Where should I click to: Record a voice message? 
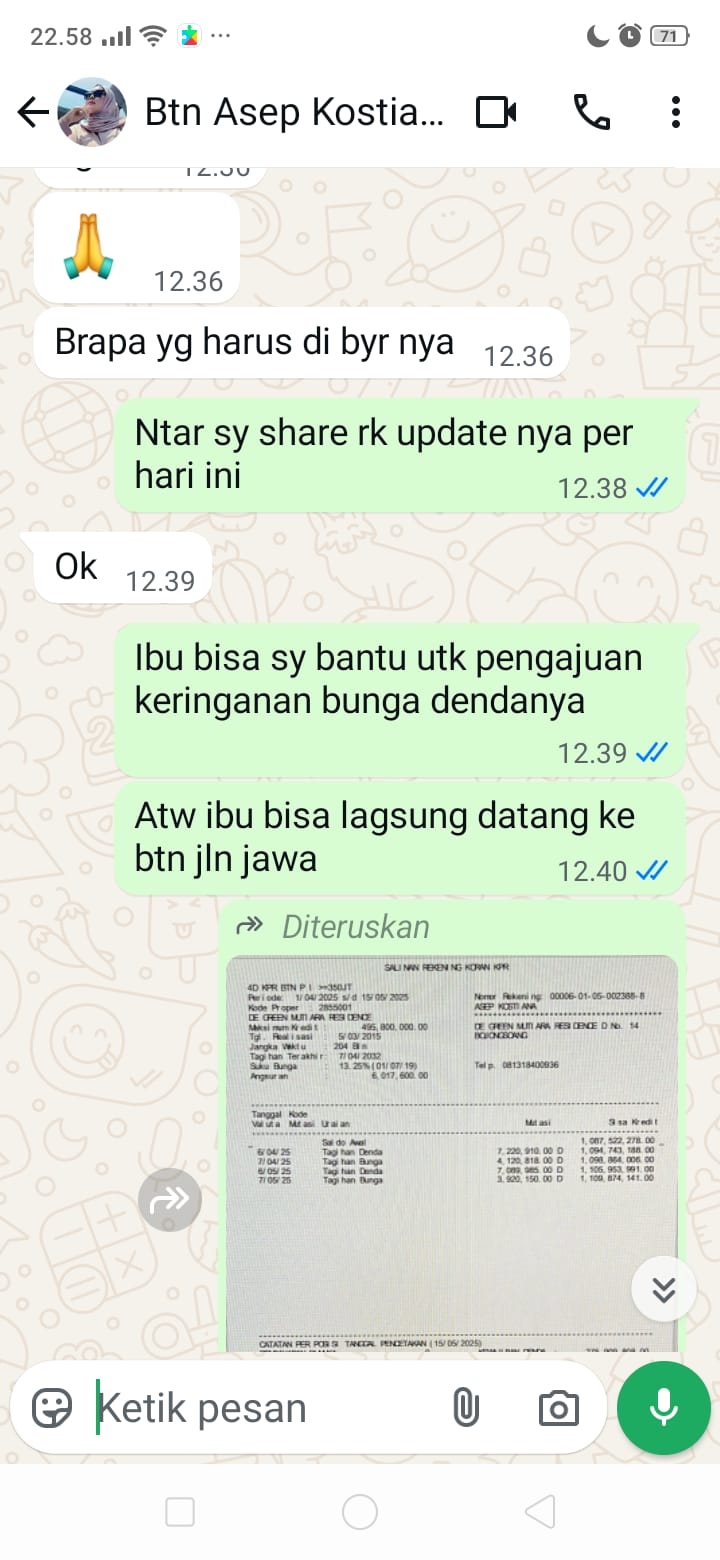coord(664,1408)
